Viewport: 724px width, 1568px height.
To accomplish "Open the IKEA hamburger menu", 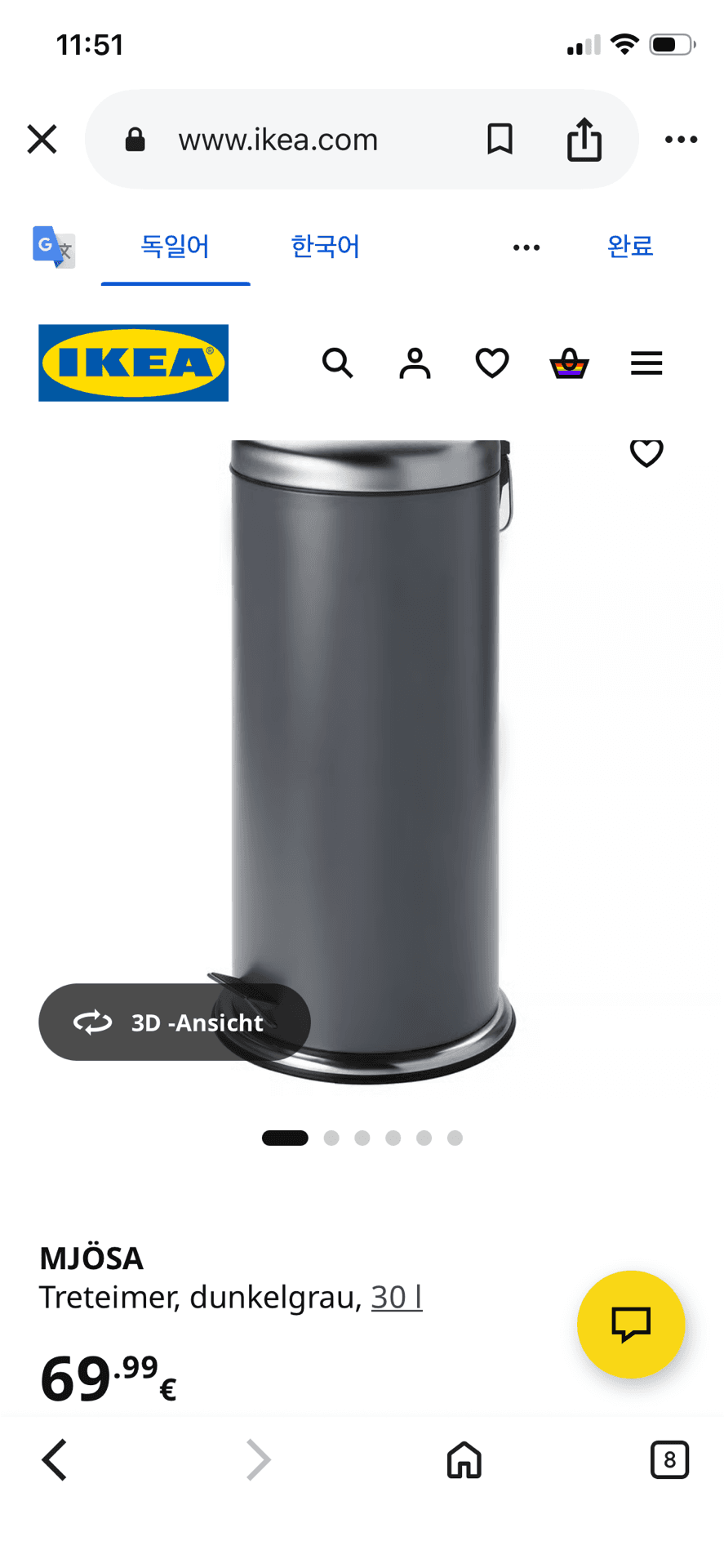I will point(646,363).
